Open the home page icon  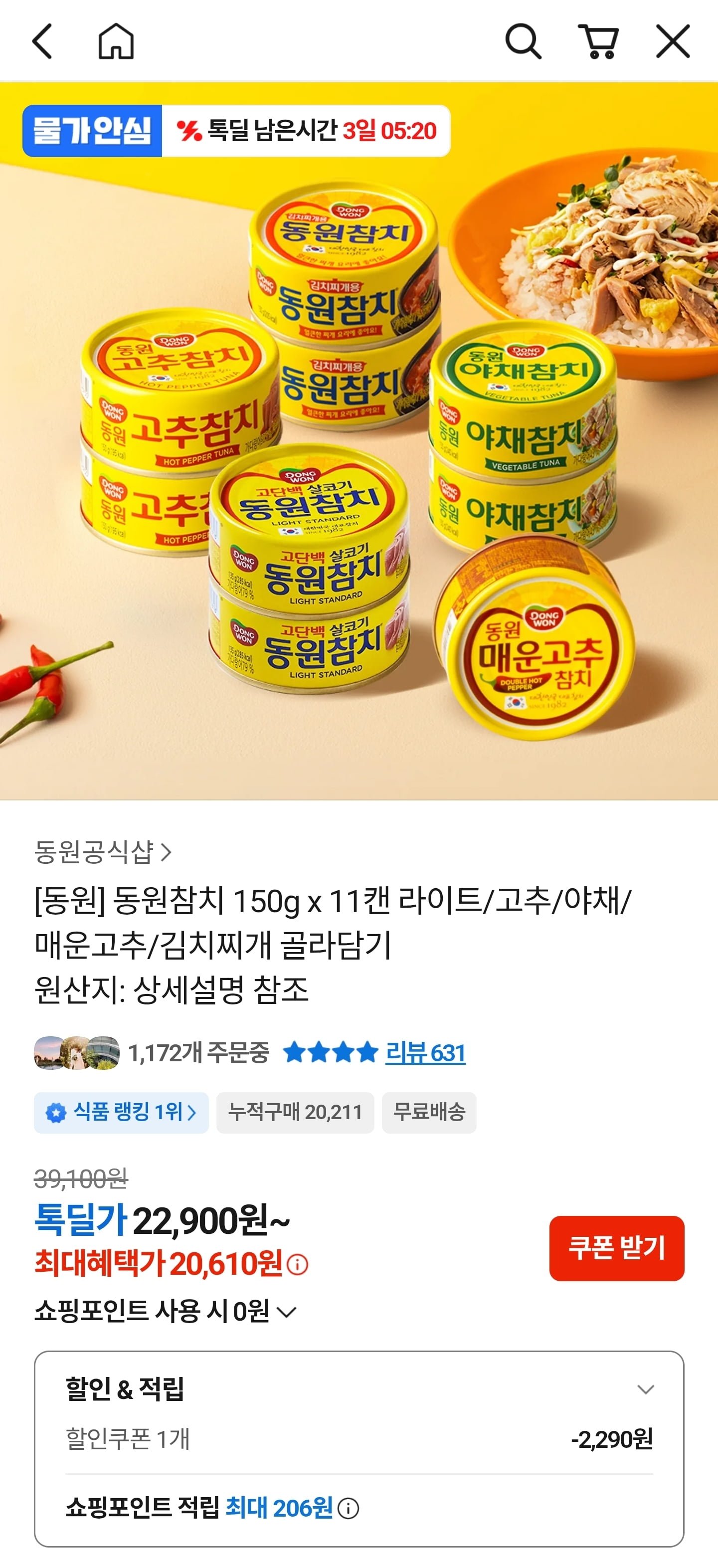click(x=116, y=42)
